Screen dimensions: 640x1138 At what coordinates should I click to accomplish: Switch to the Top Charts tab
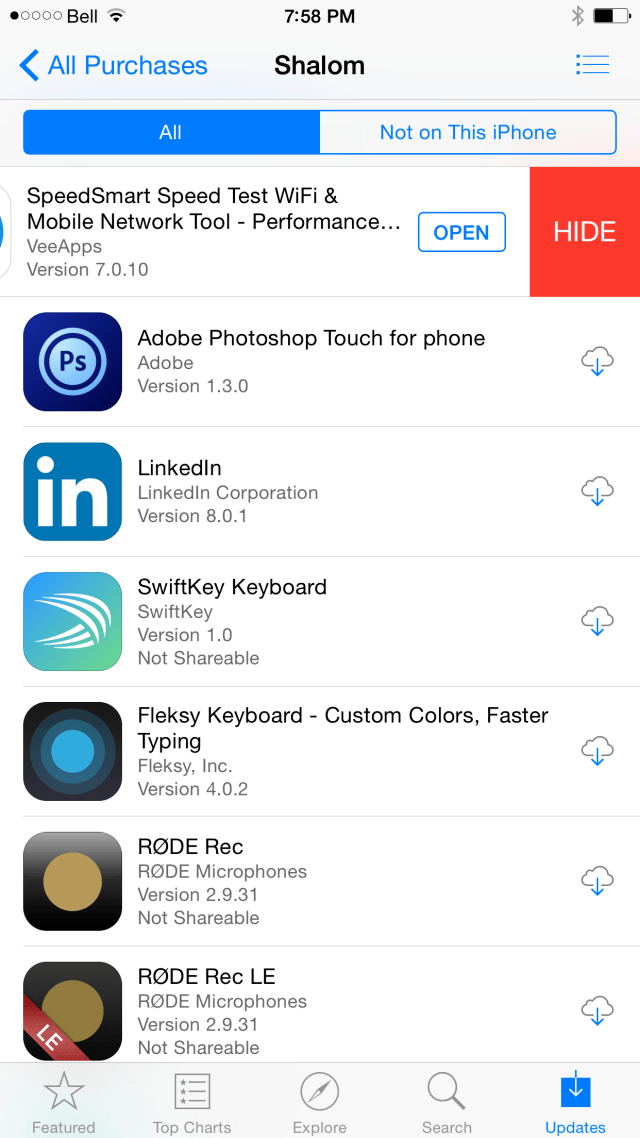click(x=192, y=1102)
